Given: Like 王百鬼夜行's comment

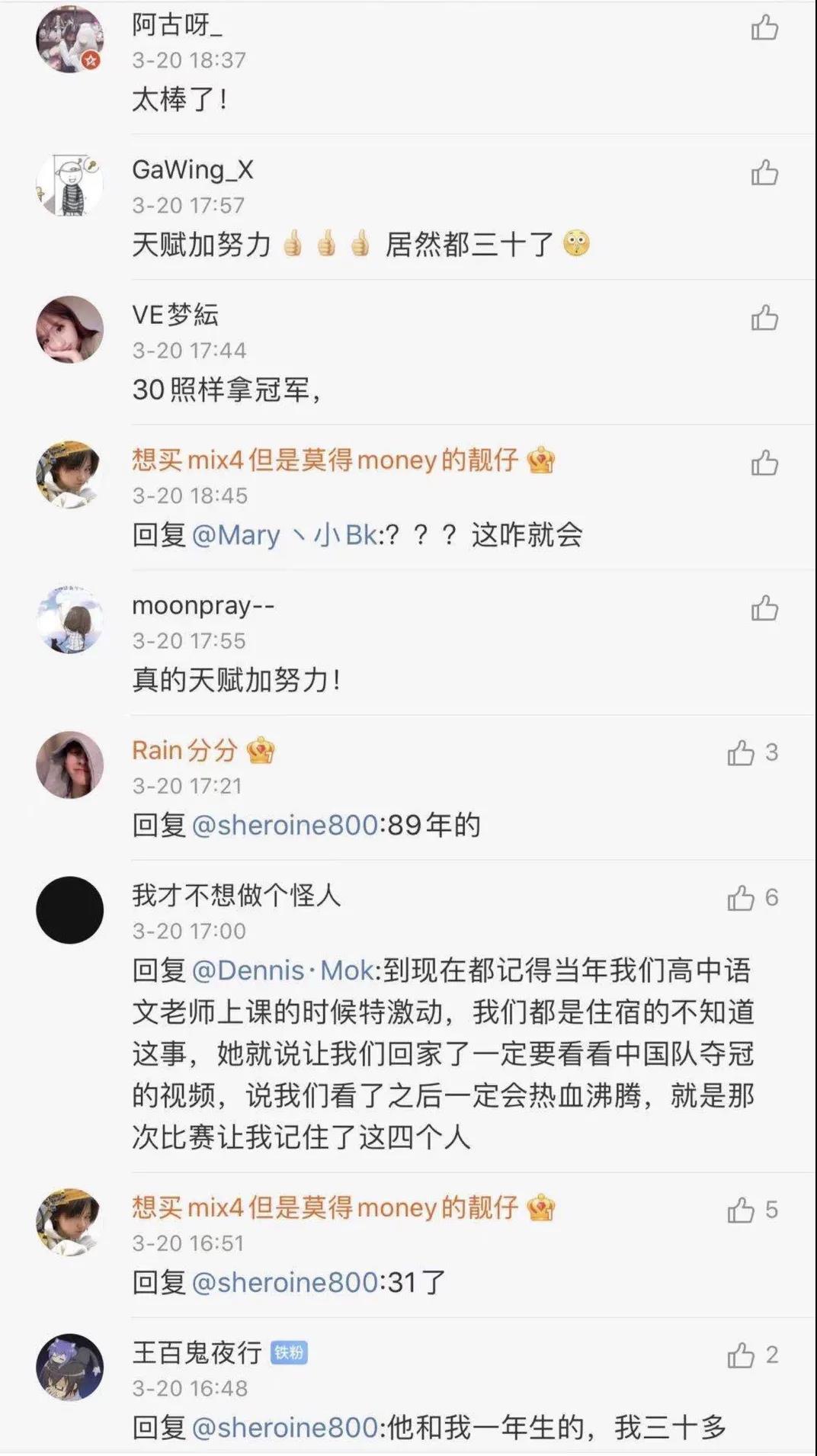Looking at the screenshot, I should (741, 1355).
